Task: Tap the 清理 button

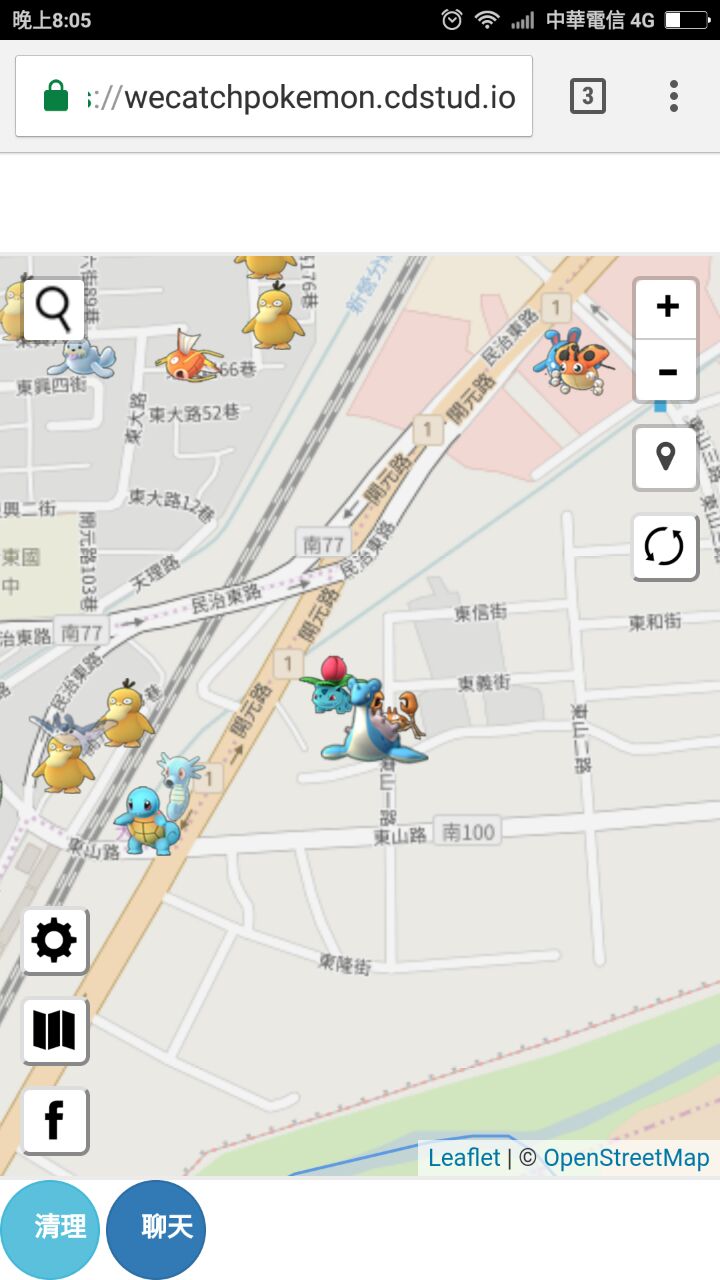Action: pyautogui.click(x=50, y=1228)
